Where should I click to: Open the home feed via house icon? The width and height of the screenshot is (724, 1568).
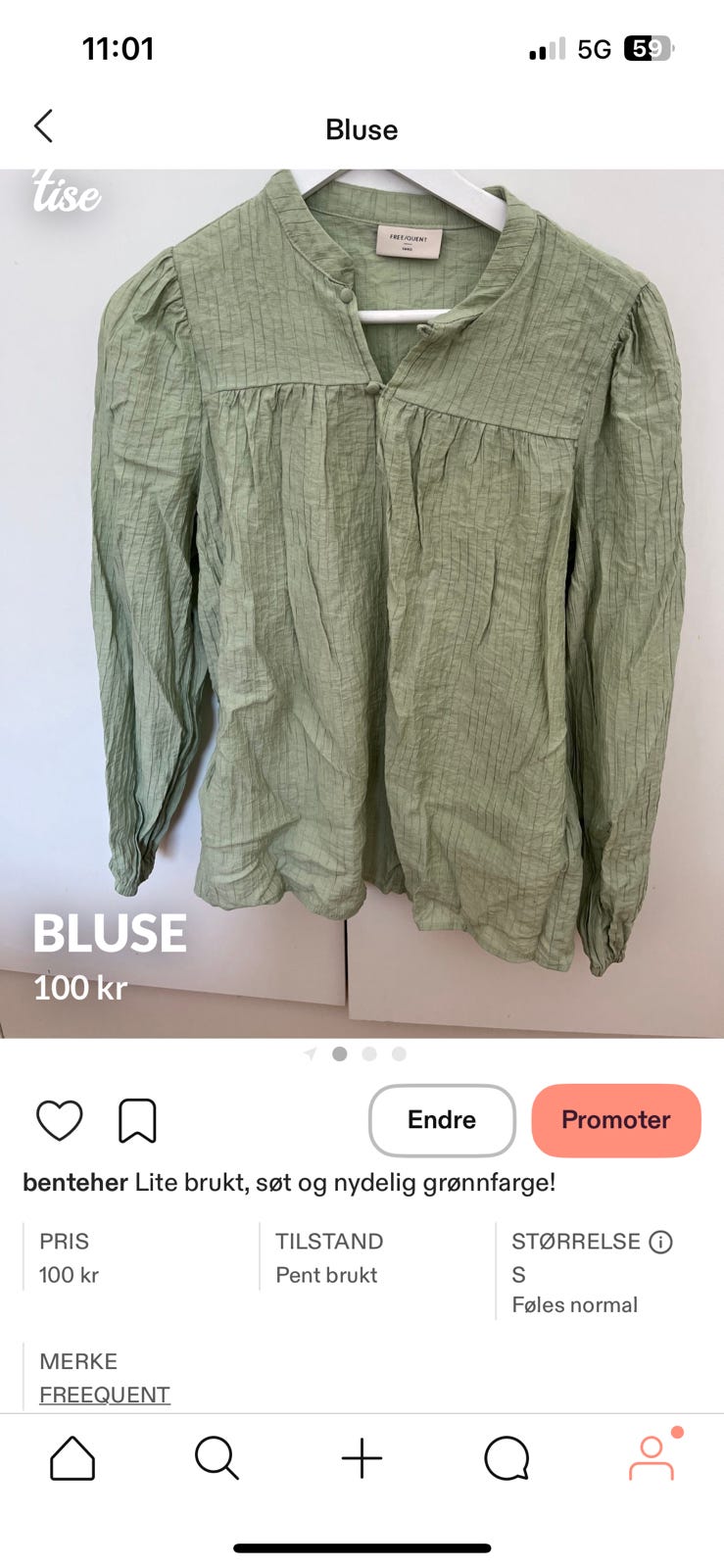(72, 1458)
